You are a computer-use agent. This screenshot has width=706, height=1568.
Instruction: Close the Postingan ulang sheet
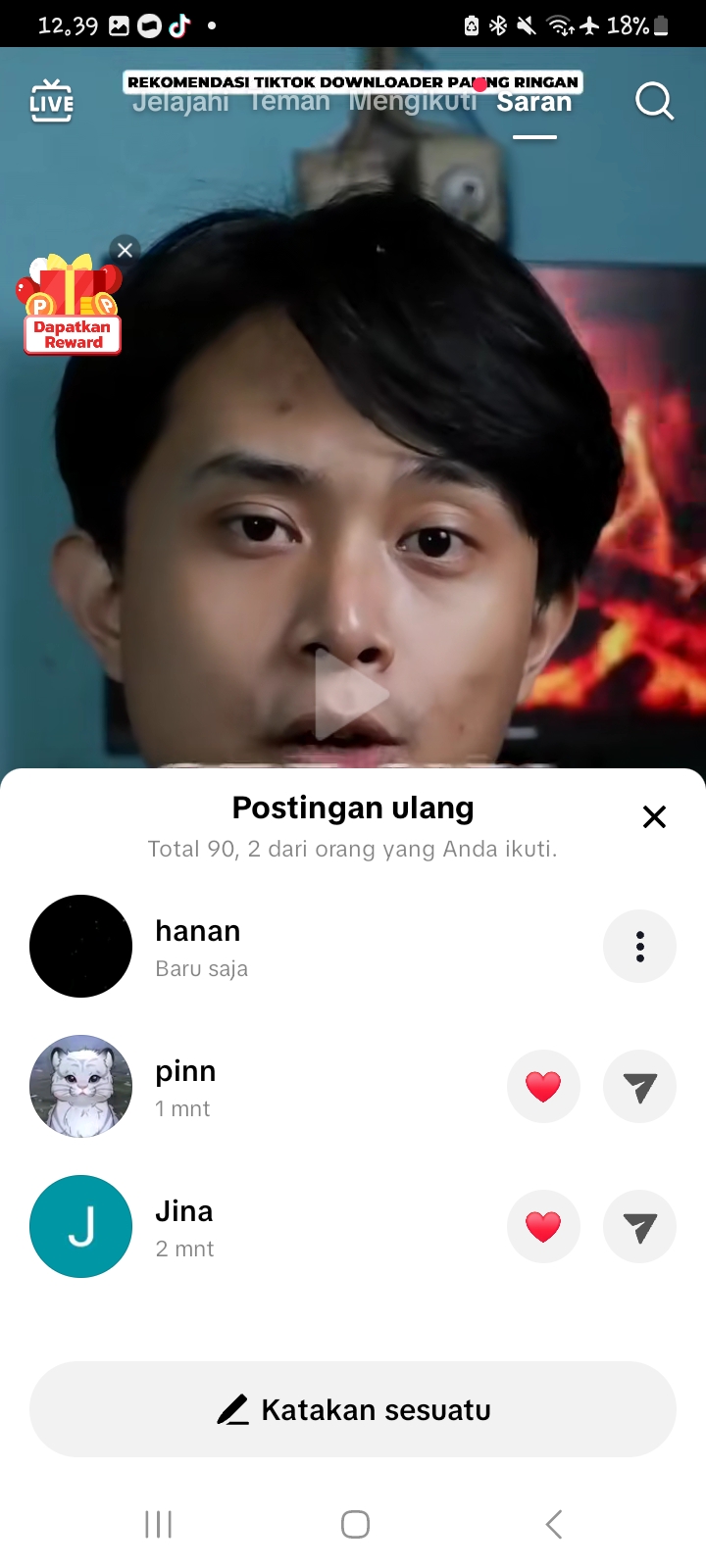(x=654, y=816)
